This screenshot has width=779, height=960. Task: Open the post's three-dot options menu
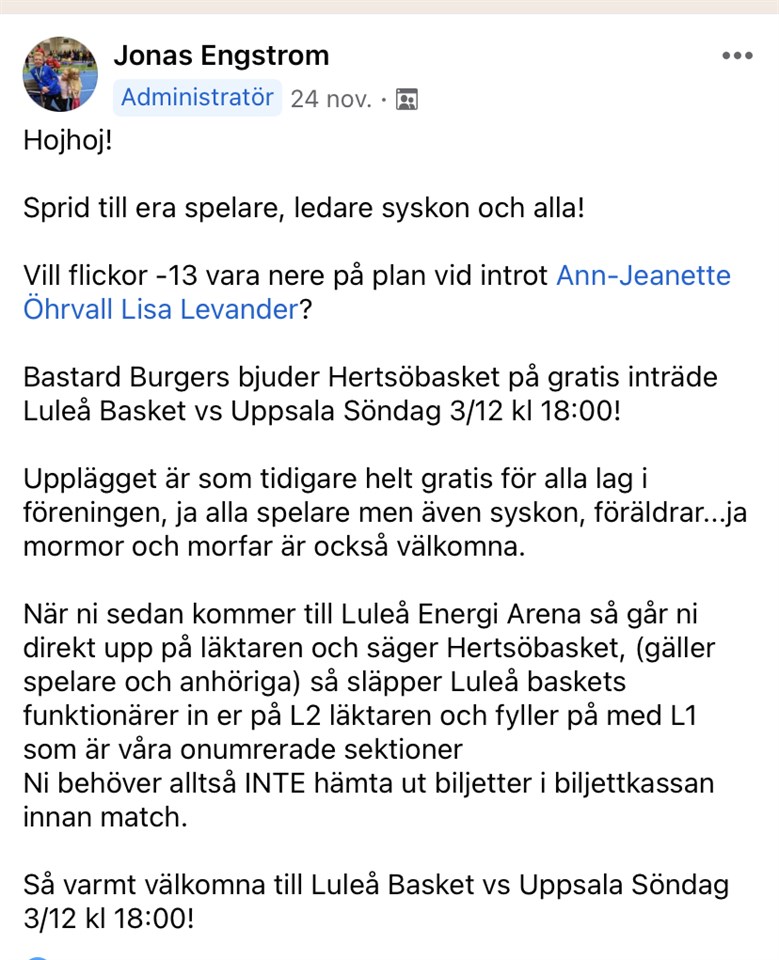click(x=736, y=55)
